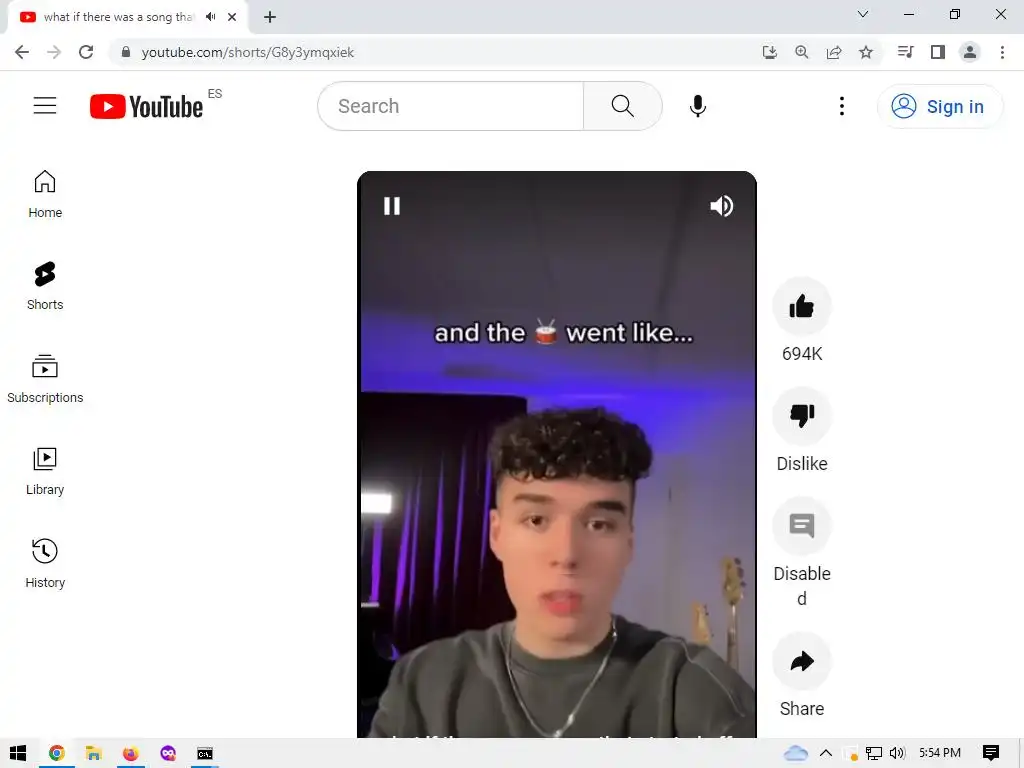
Task: Share this Short
Action: tap(802, 662)
